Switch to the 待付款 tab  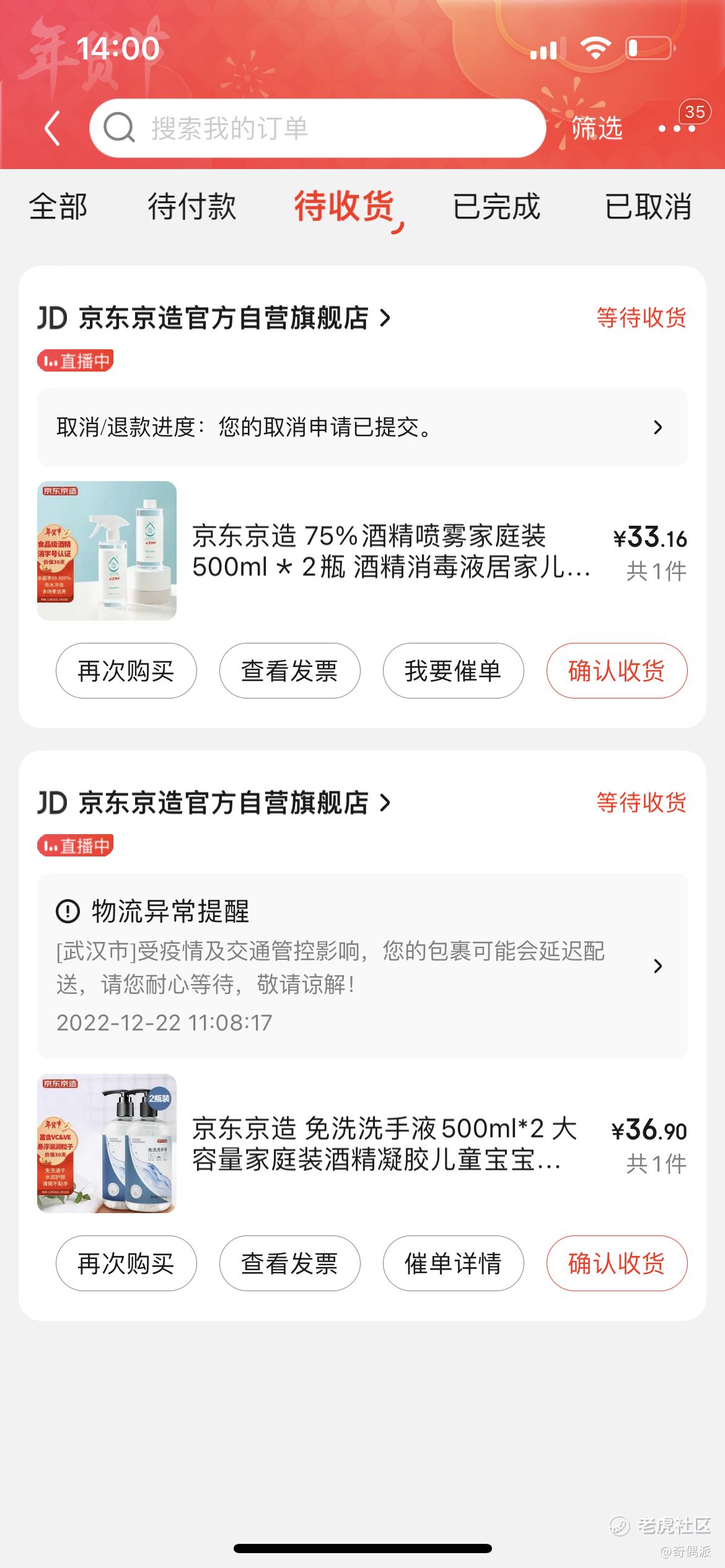click(192, 206)
